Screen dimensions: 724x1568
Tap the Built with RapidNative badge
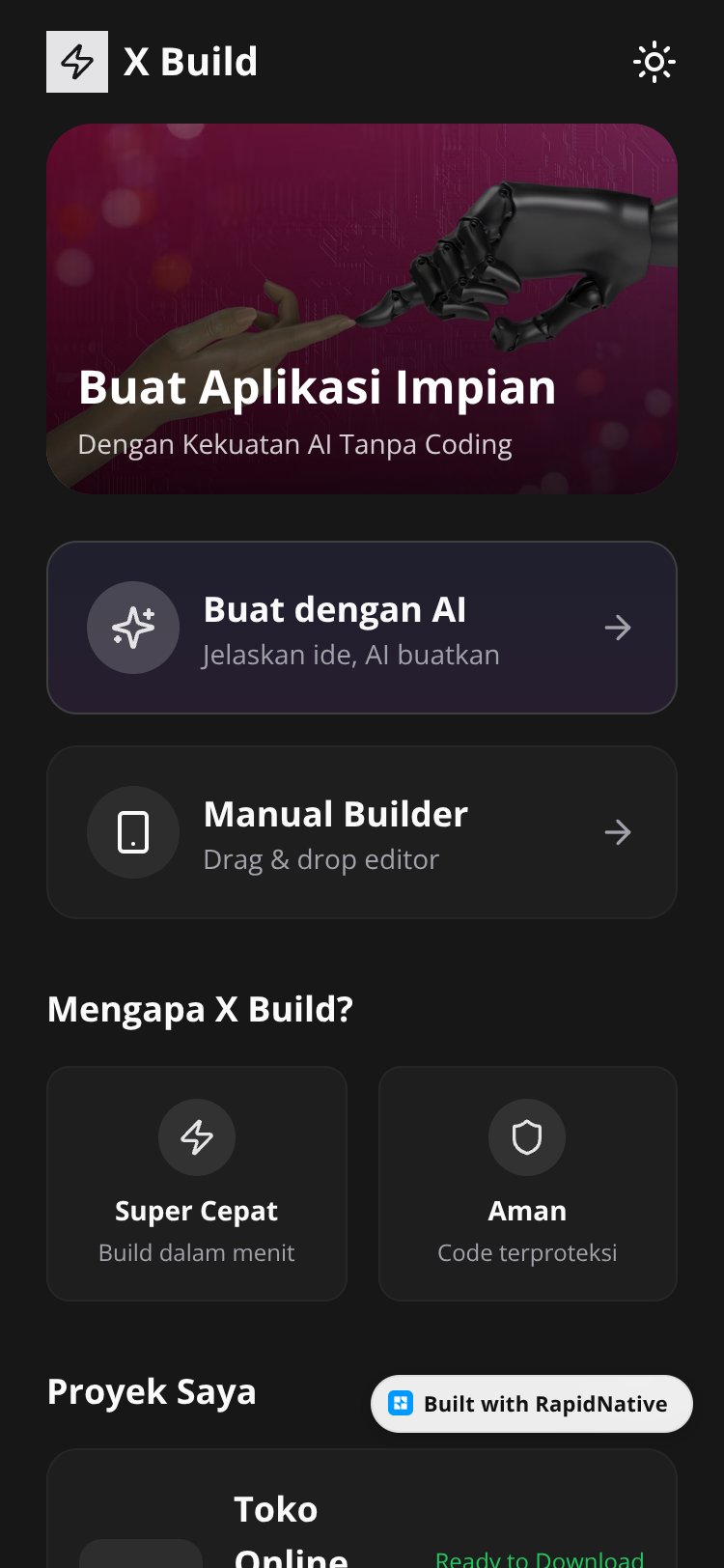pyautogui.click(x=532, y=1404)
